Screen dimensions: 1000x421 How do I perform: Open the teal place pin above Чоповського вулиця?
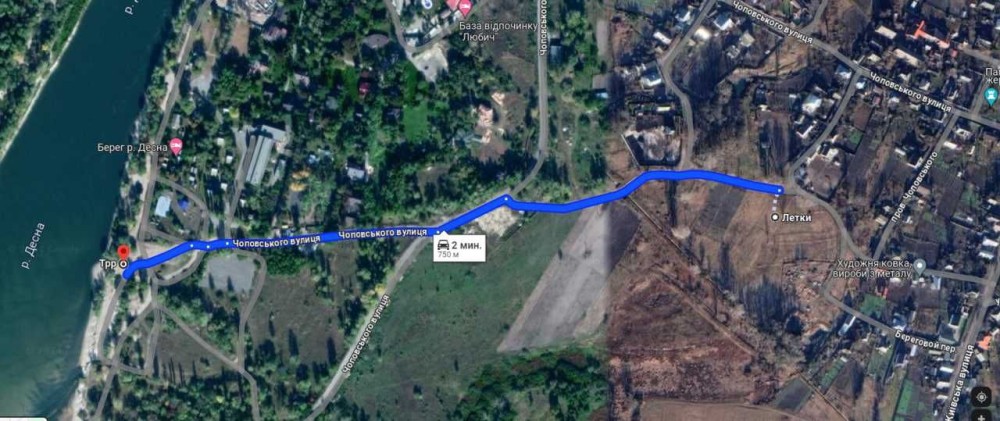[x=991, y=97]
